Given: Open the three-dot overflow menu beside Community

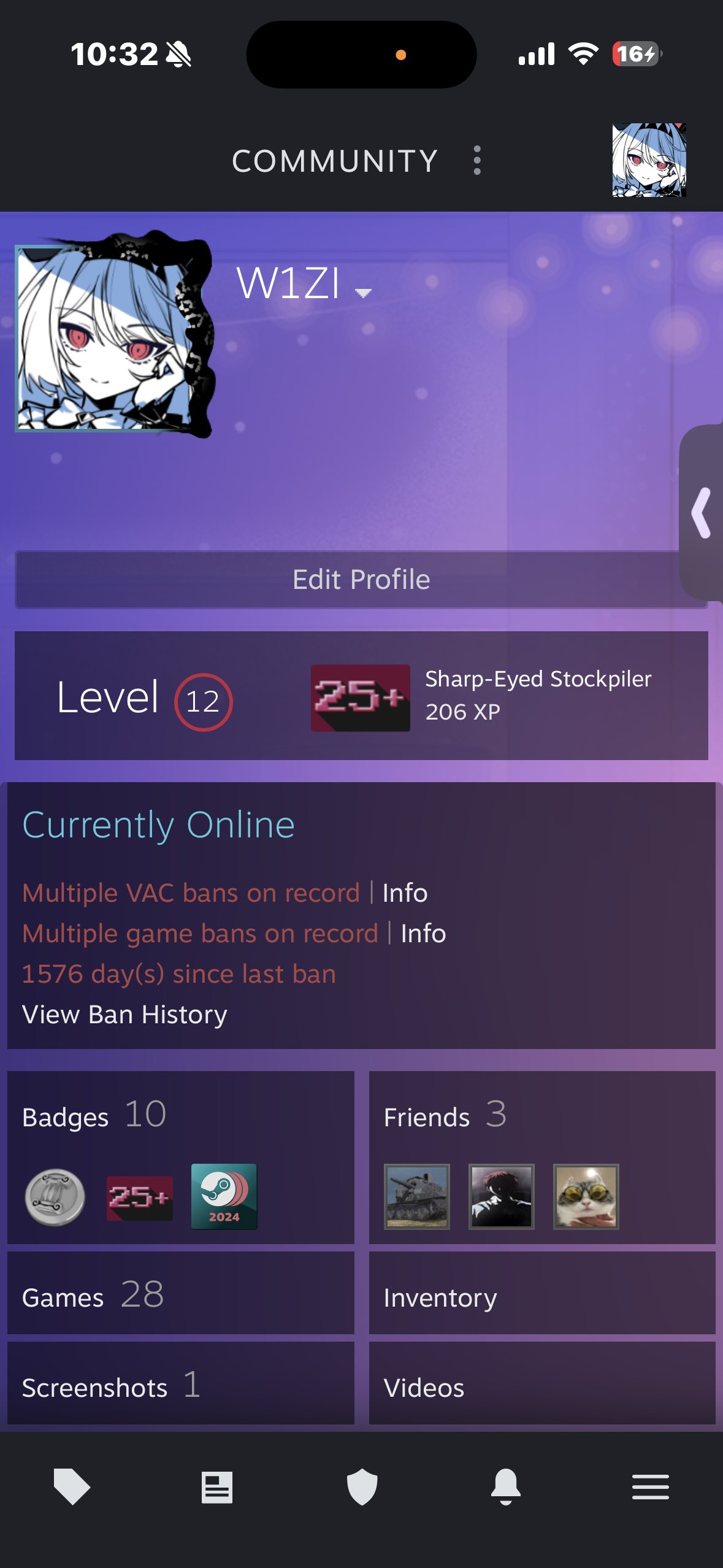Looking at the screenshot, I should [477, 161].
